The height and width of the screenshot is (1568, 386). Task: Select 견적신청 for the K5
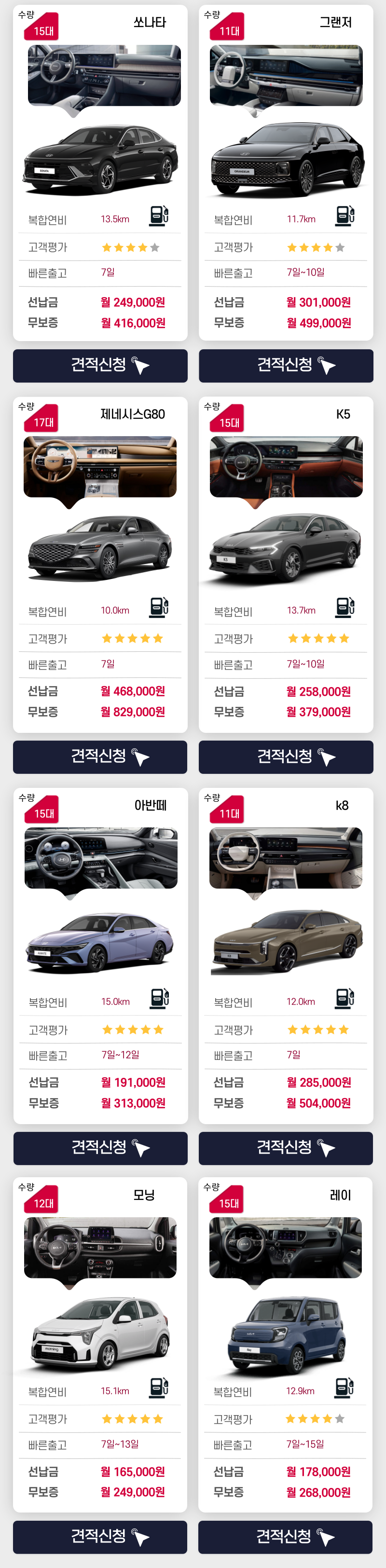(x=286, y=756)
